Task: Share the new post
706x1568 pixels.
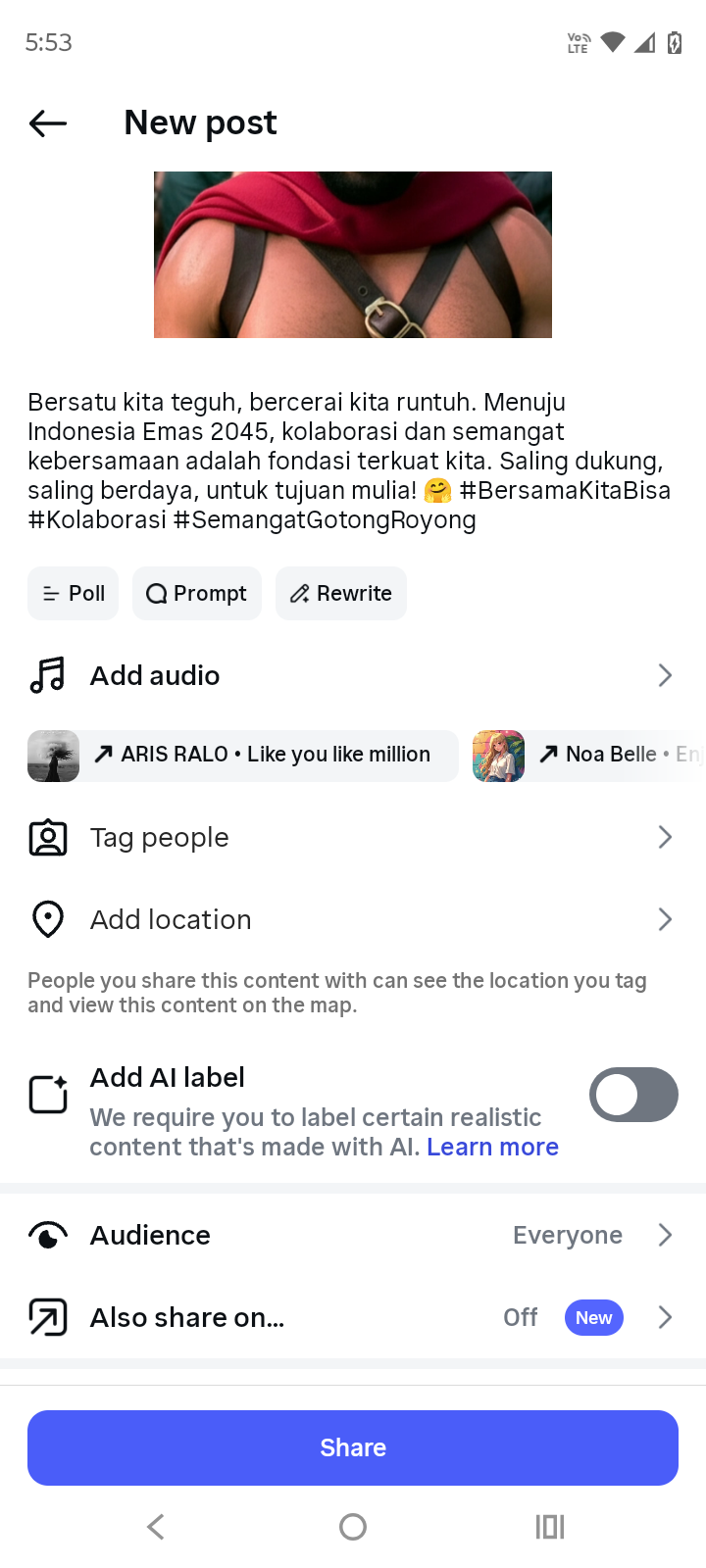Action: click(353, 1447)
